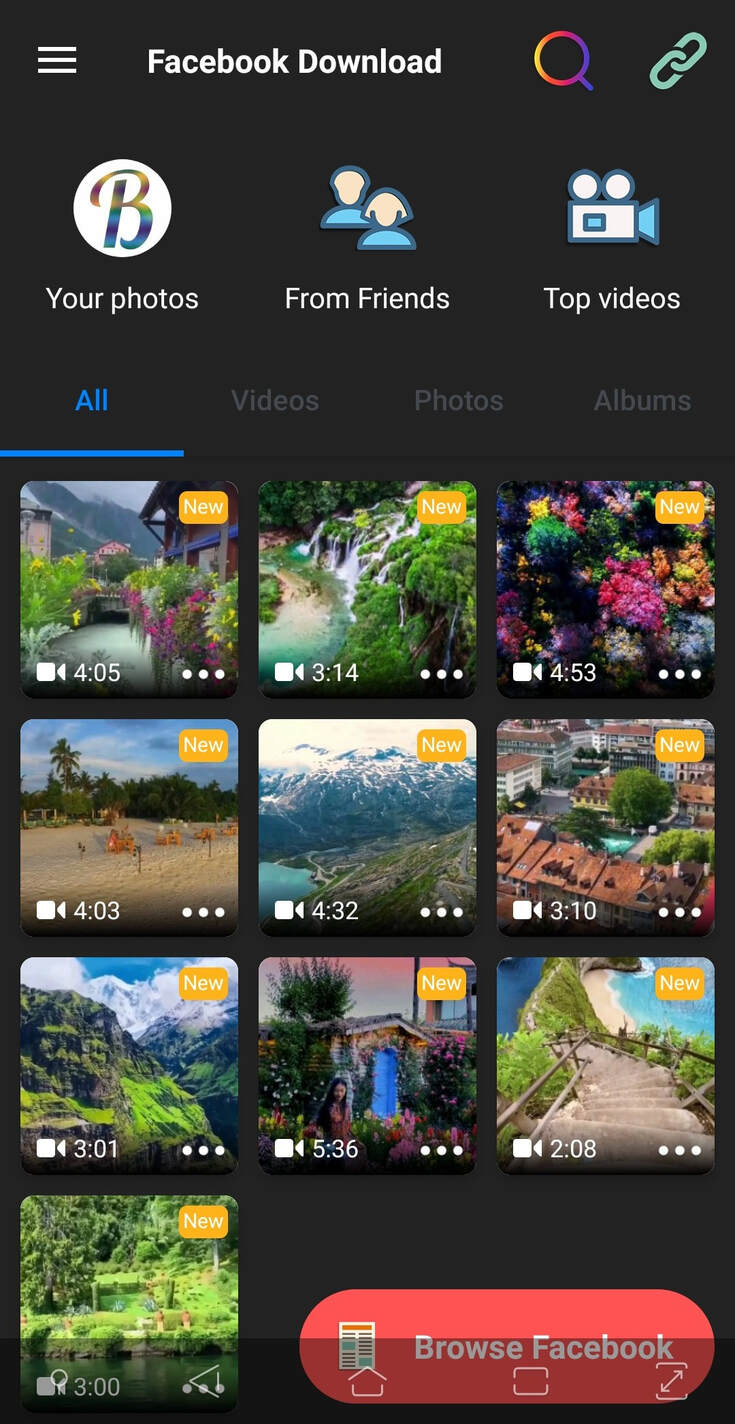Open more options on the 4:53 video
This screenshot has width=735, height=1424.
[680, 674]
